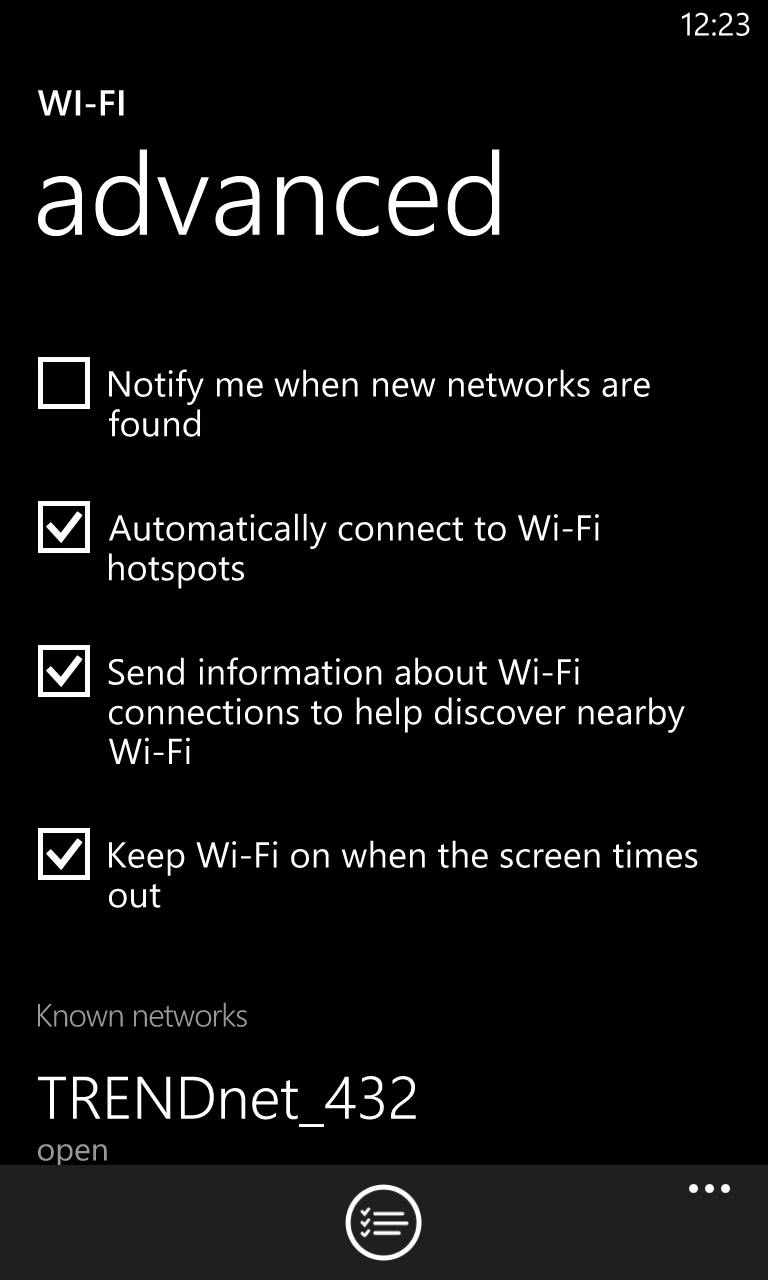Enable notify me when new networks are found
This screenshot has height=1280, width=768.
(64, 384)
